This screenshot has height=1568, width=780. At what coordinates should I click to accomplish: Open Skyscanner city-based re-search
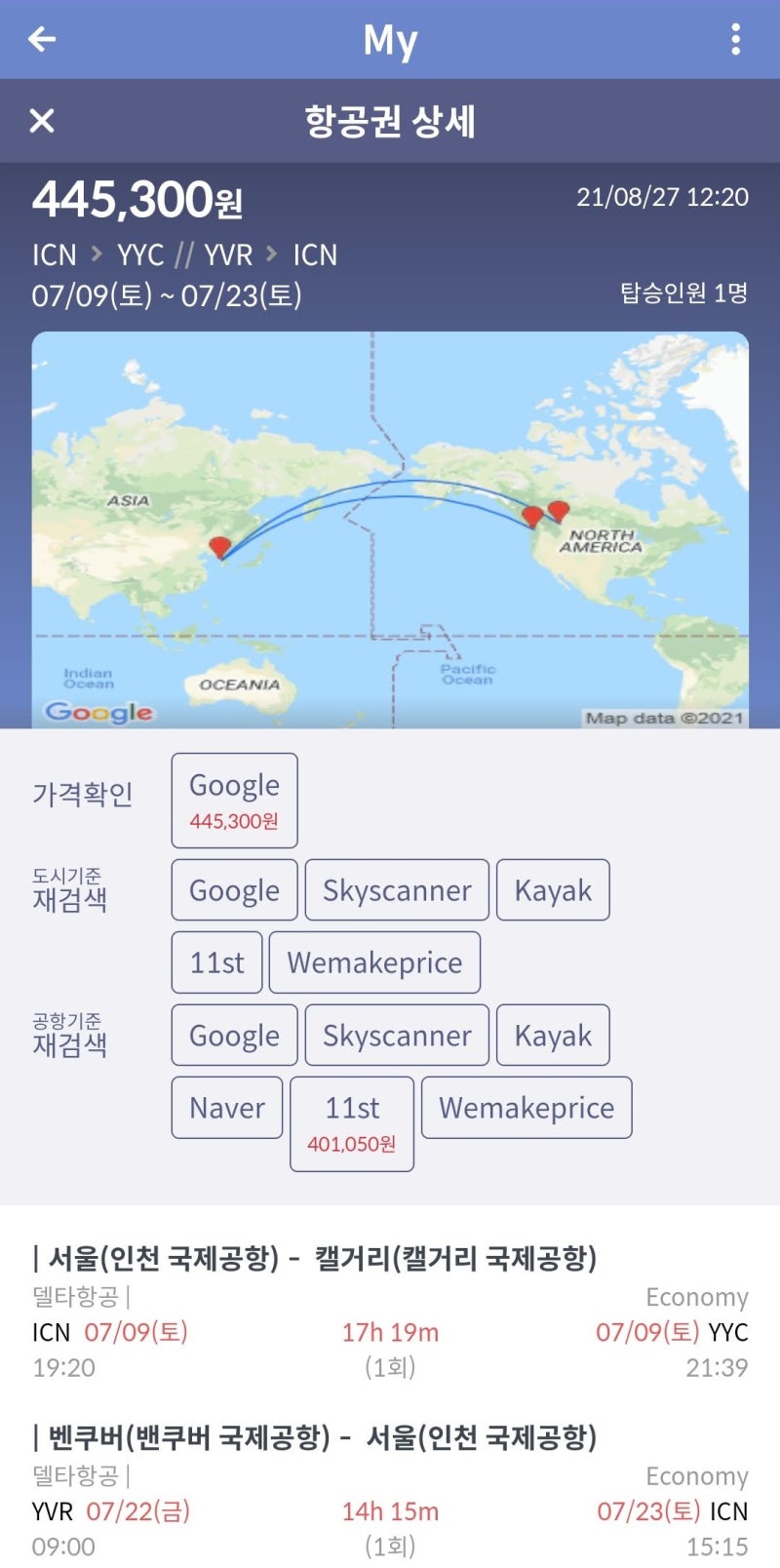click(x=396, y=890)
